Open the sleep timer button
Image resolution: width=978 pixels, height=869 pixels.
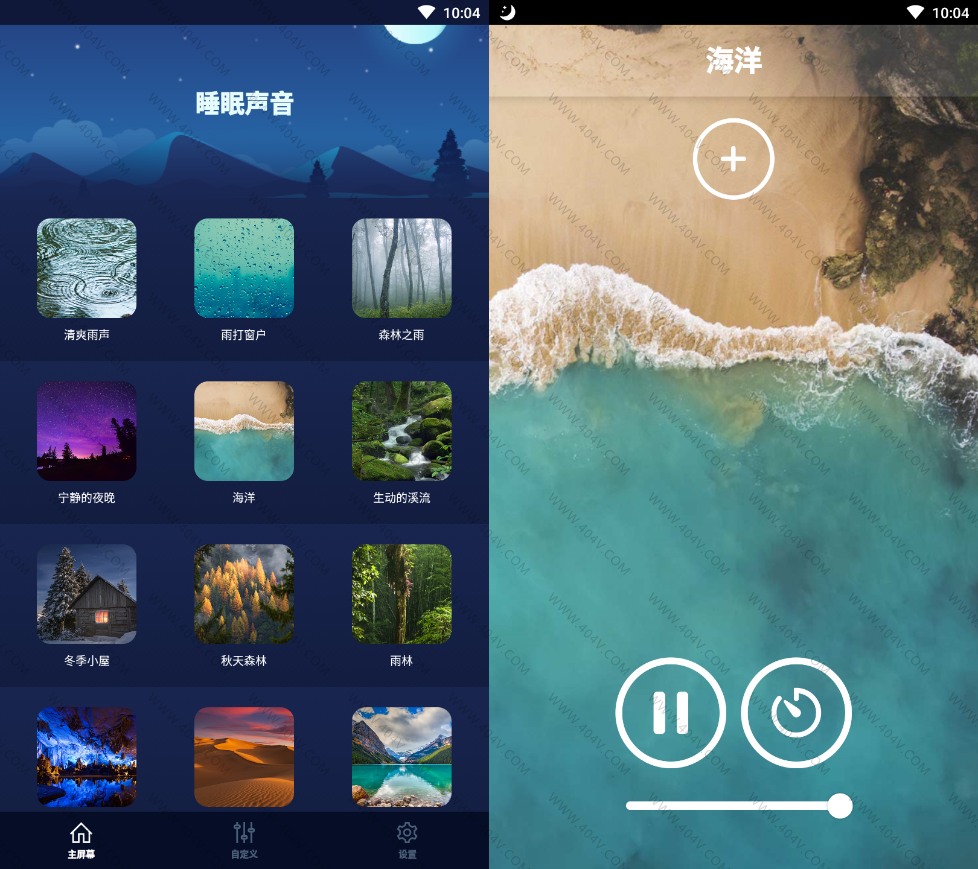pos(796,713)
